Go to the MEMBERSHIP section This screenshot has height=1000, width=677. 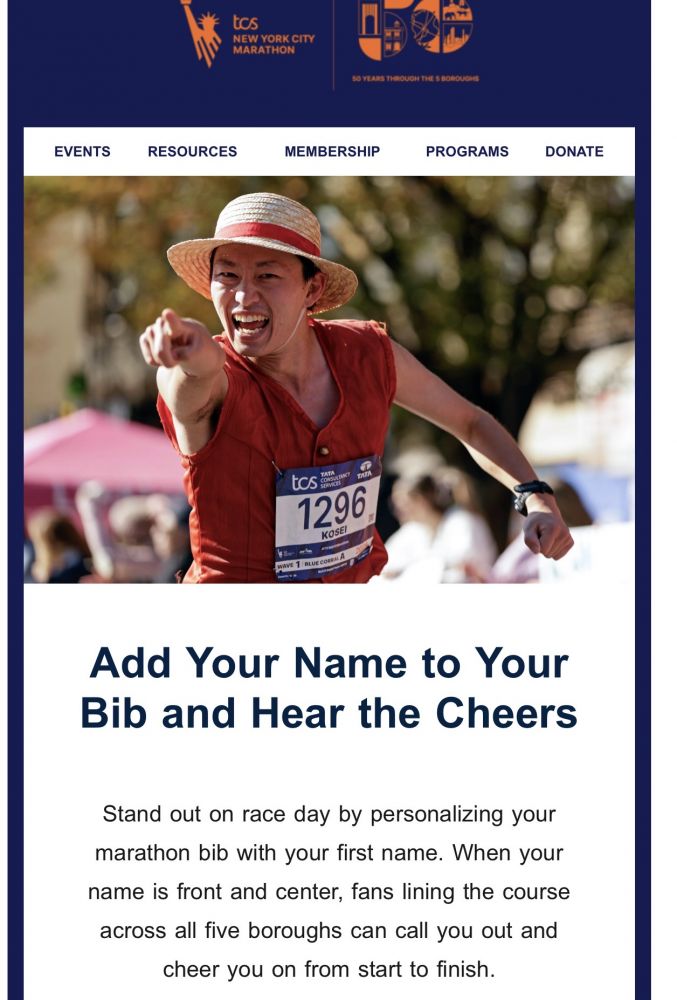(x=332, y=152)
